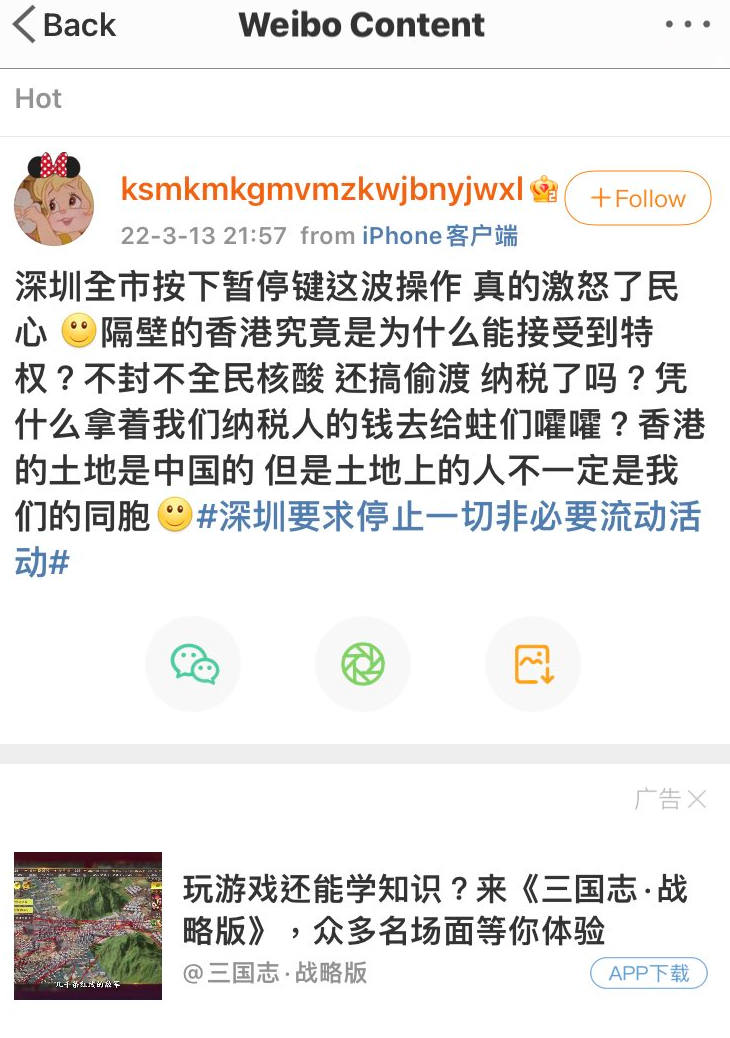Share to WeChat Moments aperture icon
730x1038 pixels.
[363, 663]
